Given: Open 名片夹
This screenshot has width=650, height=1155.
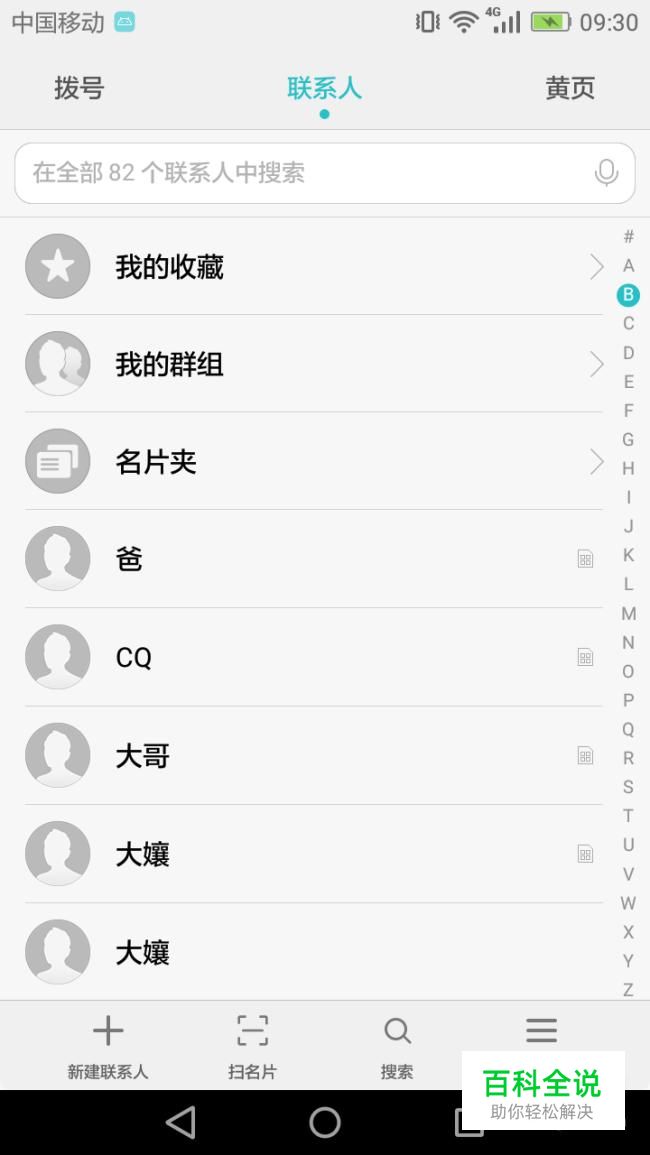Looking at the screenshot, I should (310, 462).
